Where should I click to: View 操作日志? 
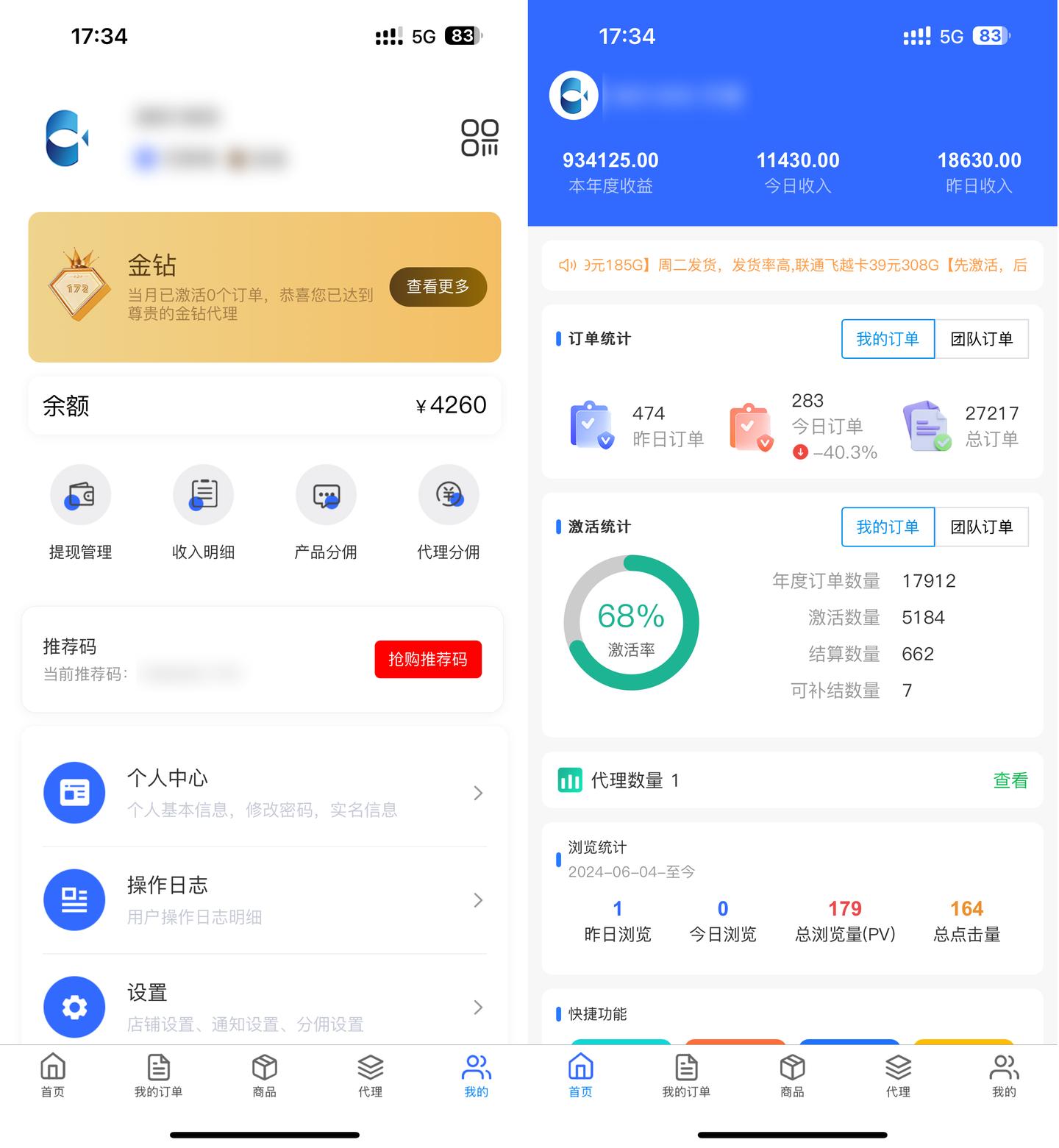pyautogui.click(x=265, y=899)
